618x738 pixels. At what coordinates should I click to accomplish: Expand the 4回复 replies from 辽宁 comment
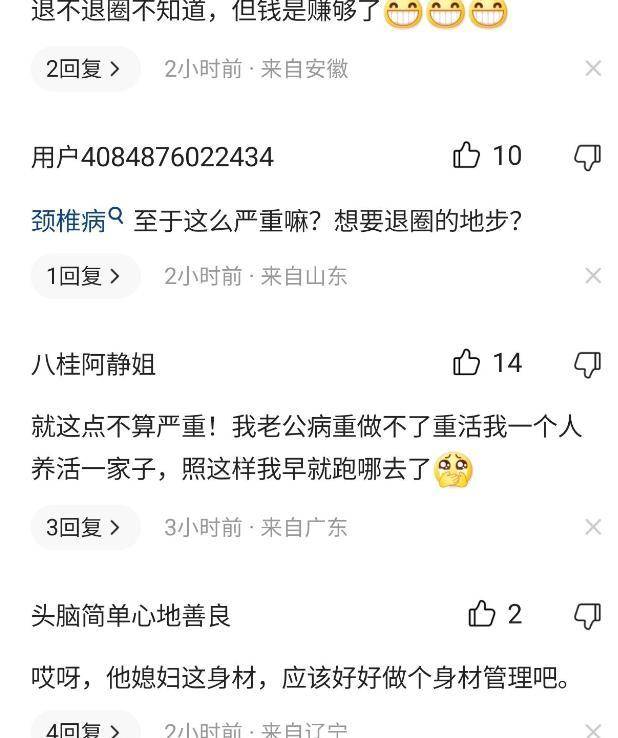pos(84,729)
